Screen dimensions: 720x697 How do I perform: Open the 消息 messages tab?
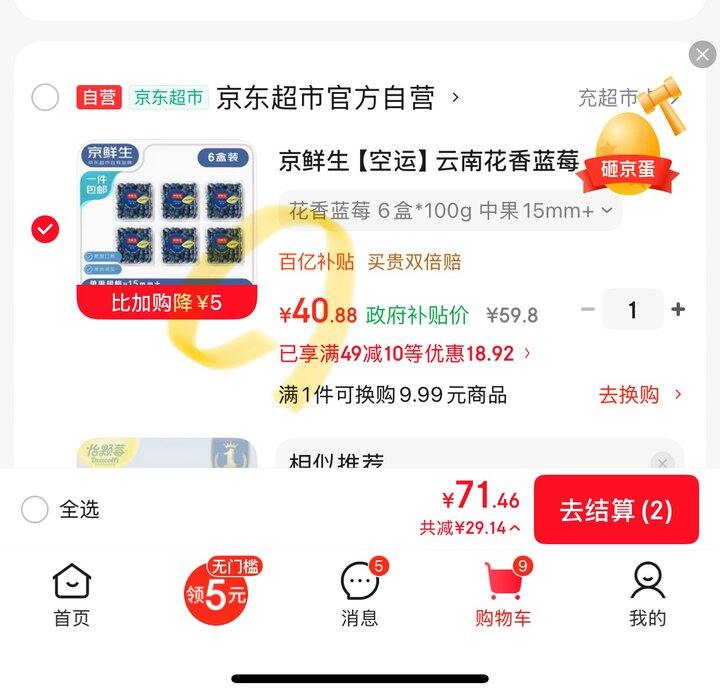360,595
